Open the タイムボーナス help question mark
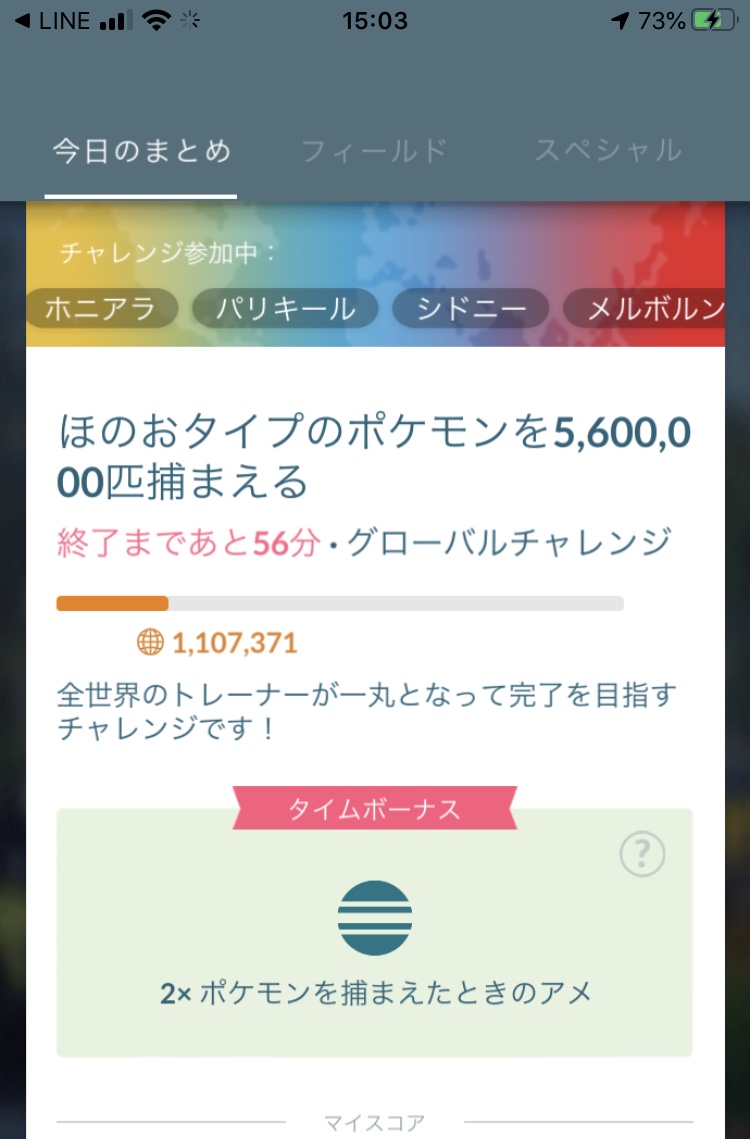 coord(643,854)
